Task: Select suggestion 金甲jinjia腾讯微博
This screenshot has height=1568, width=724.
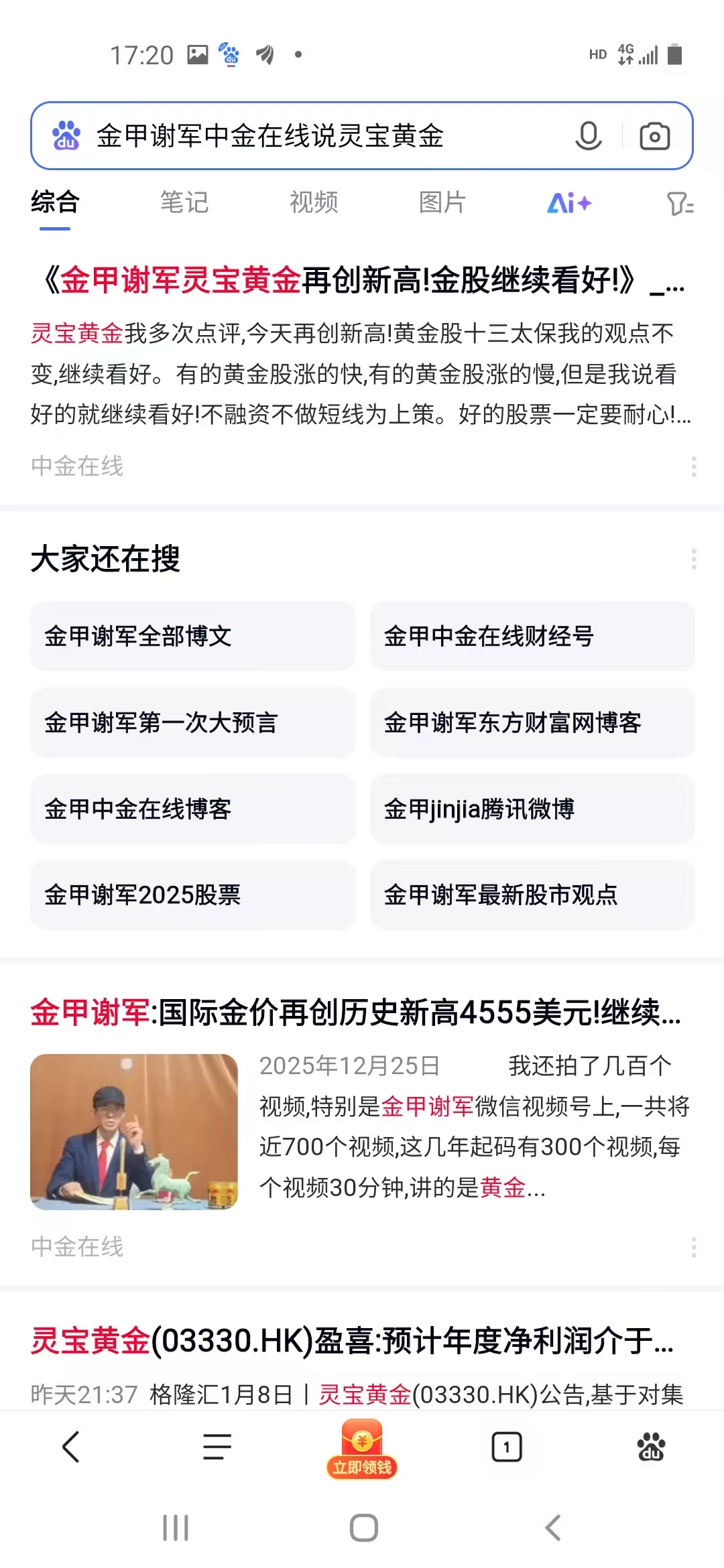Action: pos(532,809)
